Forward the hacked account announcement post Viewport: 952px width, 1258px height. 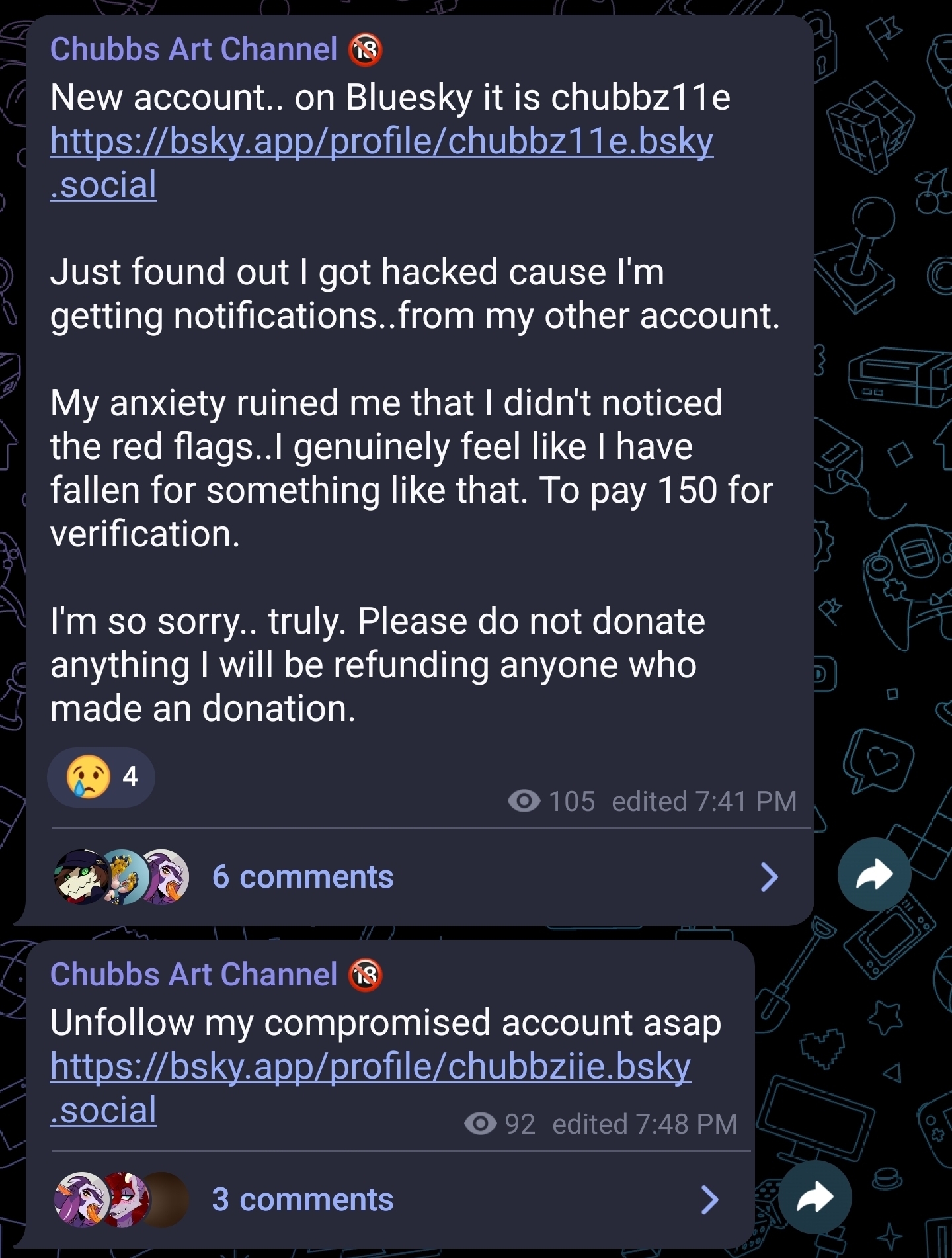click(x=874, y=874)
